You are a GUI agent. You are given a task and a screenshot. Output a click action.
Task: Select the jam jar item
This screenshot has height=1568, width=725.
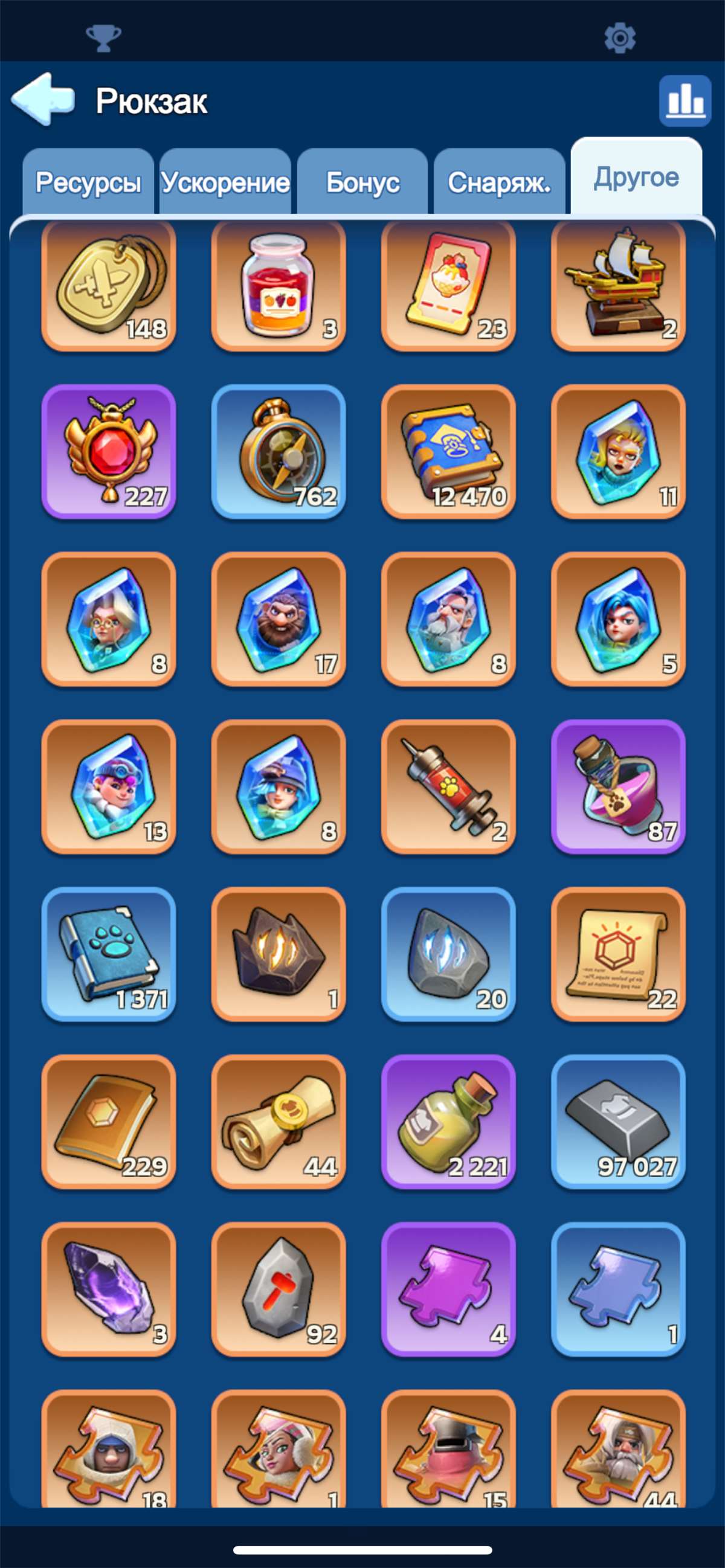click(x=279, y=285)
